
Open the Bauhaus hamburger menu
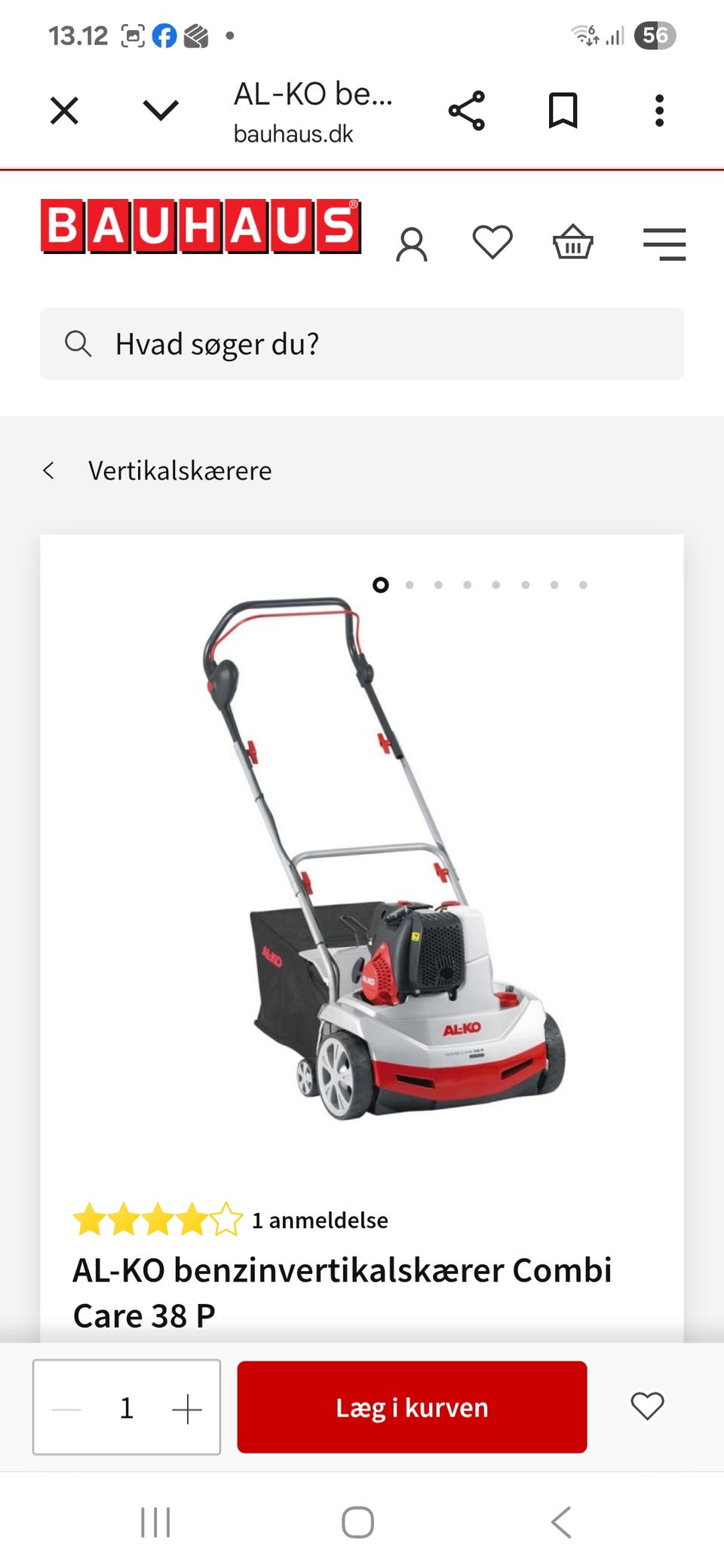[664, 244]
